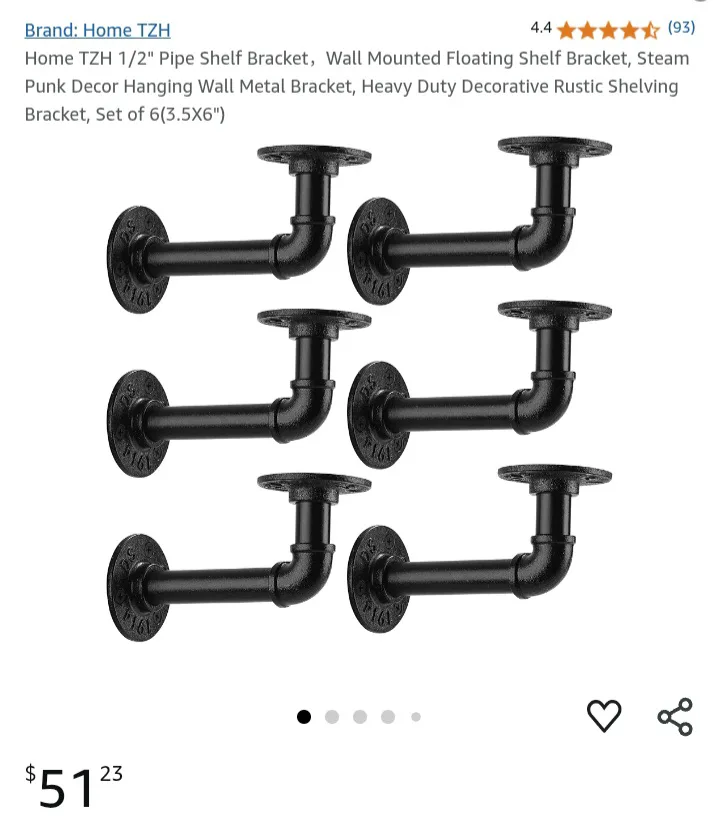Click the third carousel dot
Image resolution: width=720 pixels, height=828 pixels.
pyautogui.click(x=358, y=716)
